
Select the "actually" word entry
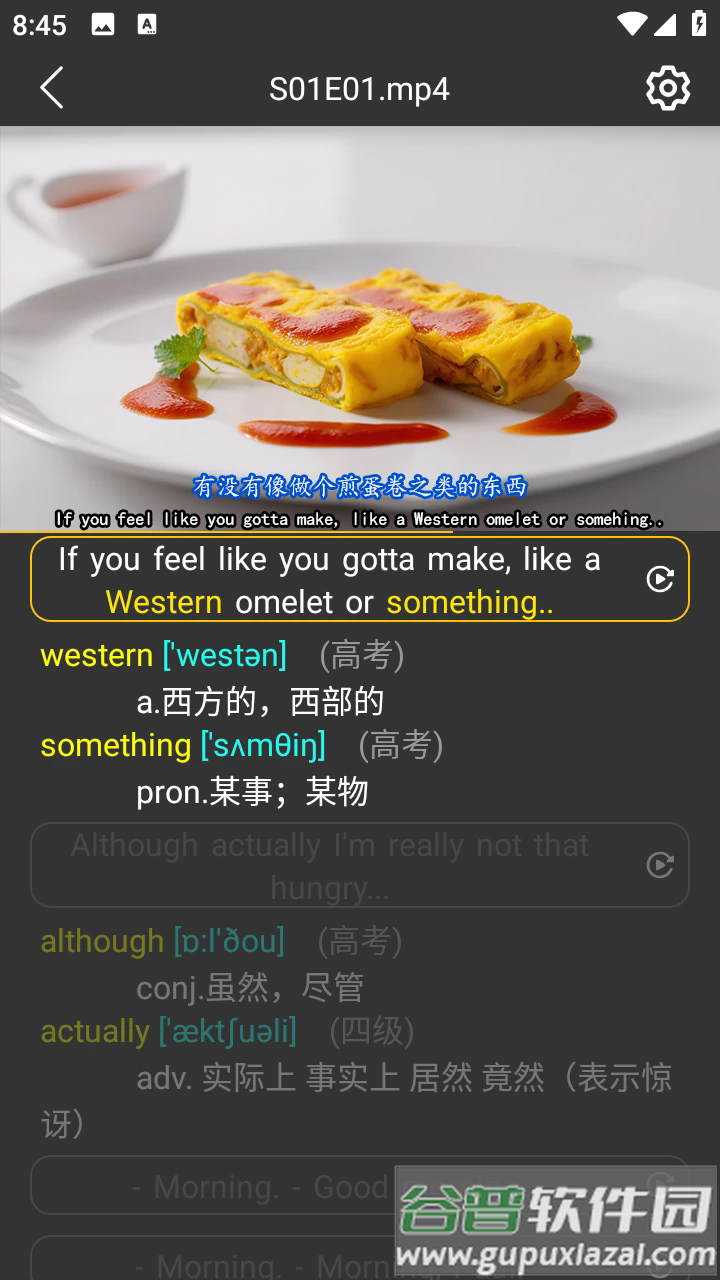pyautogui.click(x=95, y=1031)
